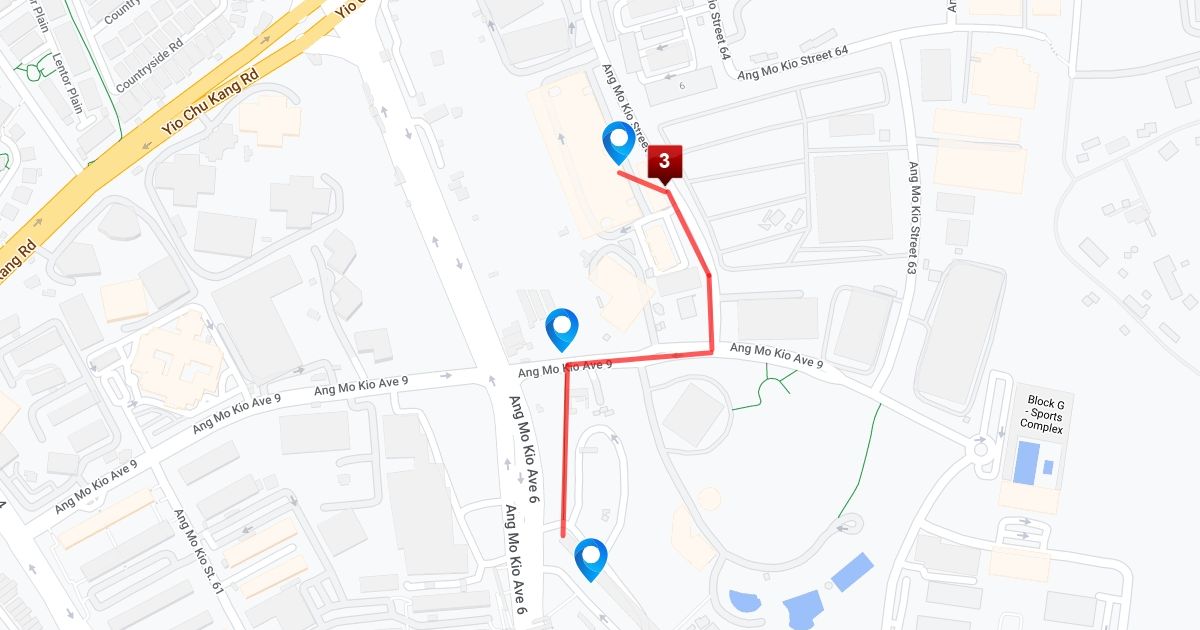Tap the red marker numbered 3
The width and height of the screenshot is (1200, 630).
[665, 163]
